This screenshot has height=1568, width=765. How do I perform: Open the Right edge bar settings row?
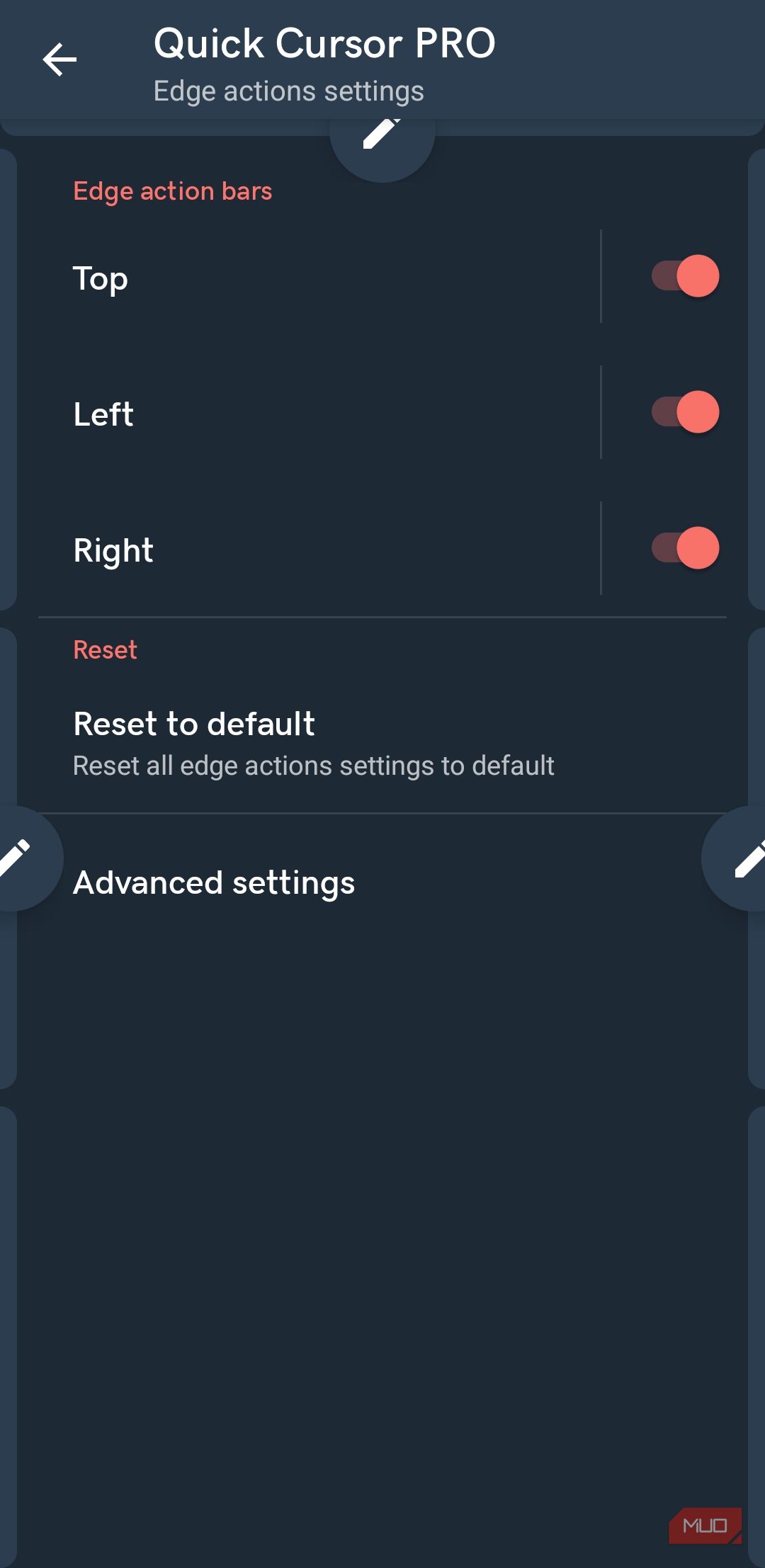point(319,549)
